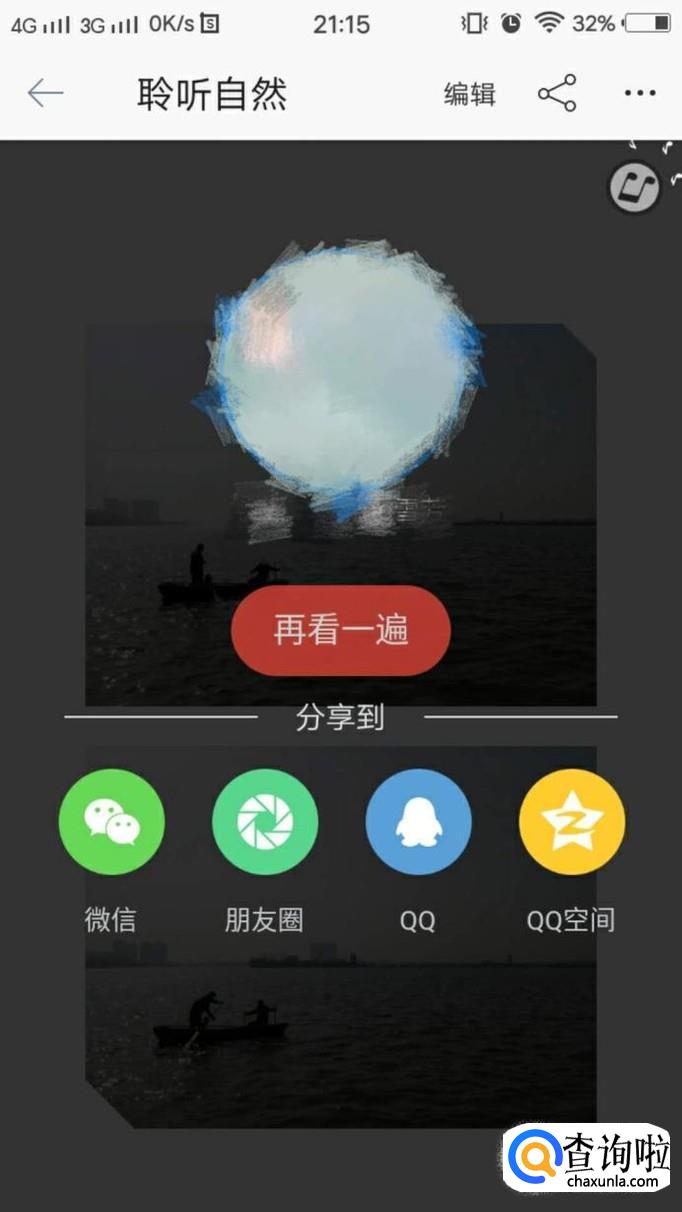Share to 微信

click(112, 822)
